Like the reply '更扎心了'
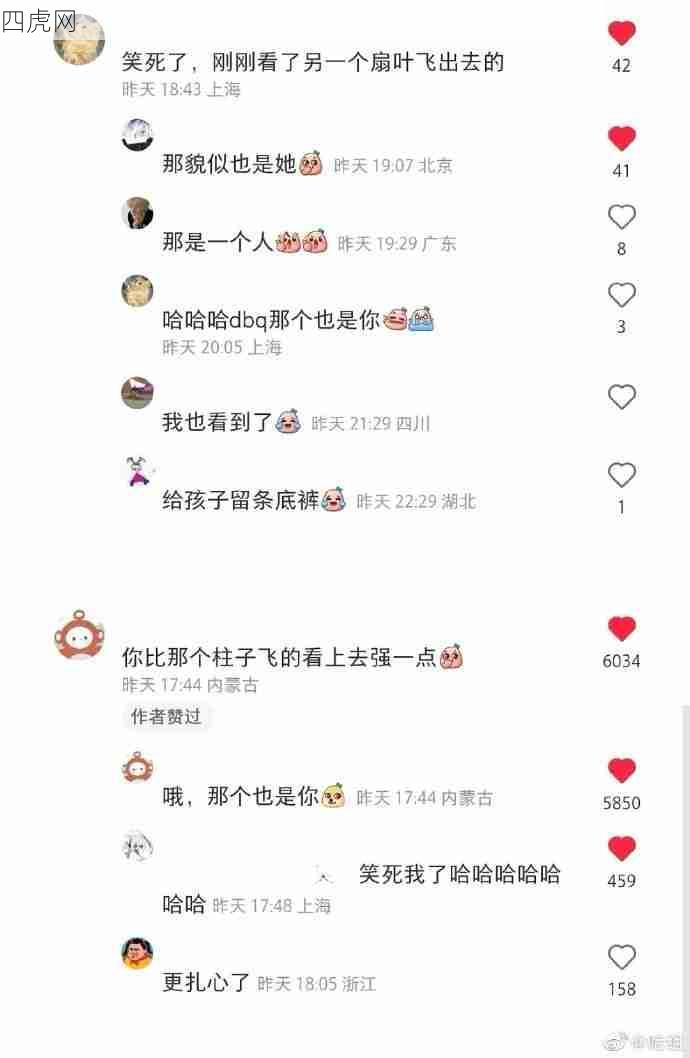690x1058 pixels. (x=622, y=957)
